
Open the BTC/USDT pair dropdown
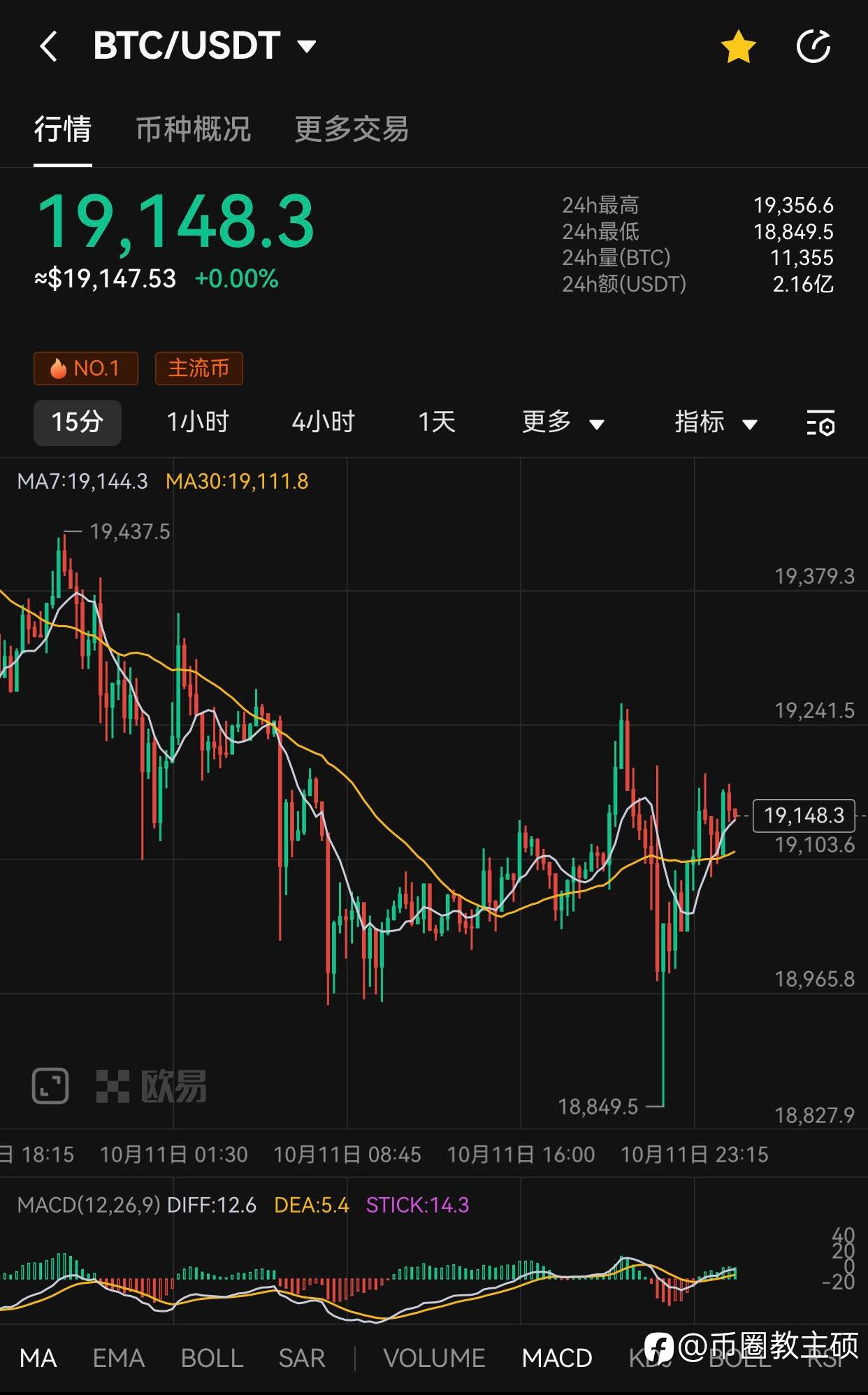coord(205,45)
